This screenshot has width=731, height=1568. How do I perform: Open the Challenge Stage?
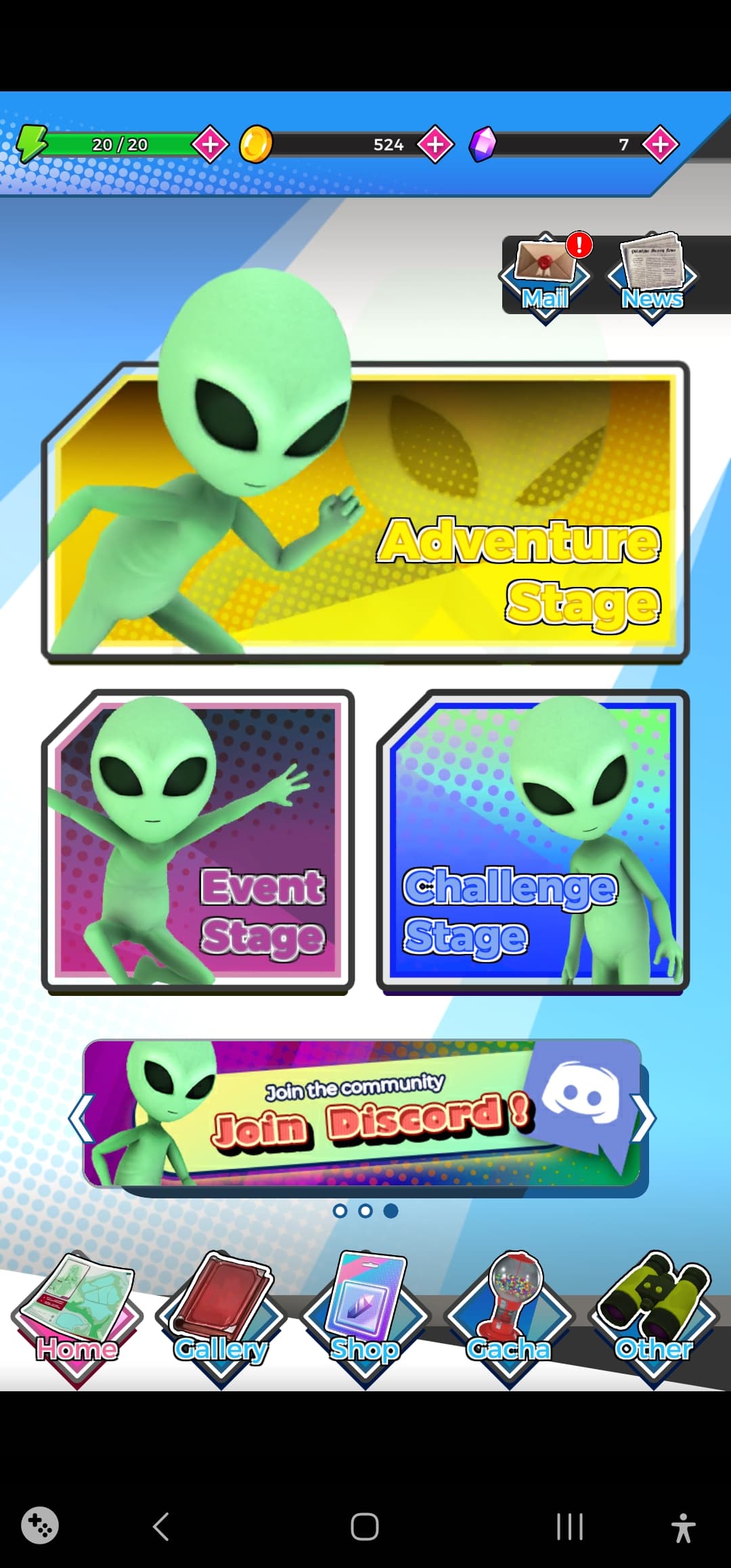click(533, 841)
